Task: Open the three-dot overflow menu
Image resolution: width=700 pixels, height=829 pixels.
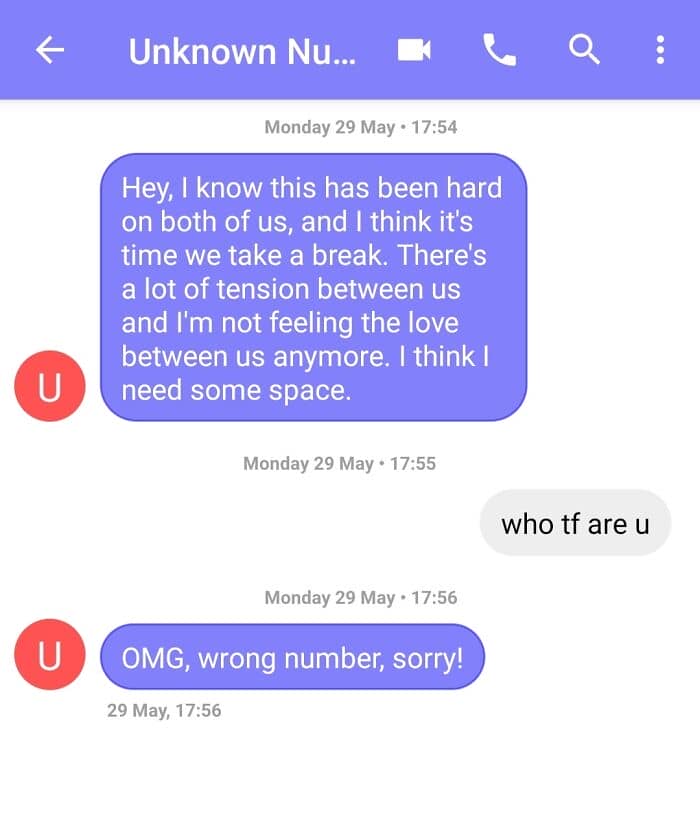Action: click(x=660, y=50)
